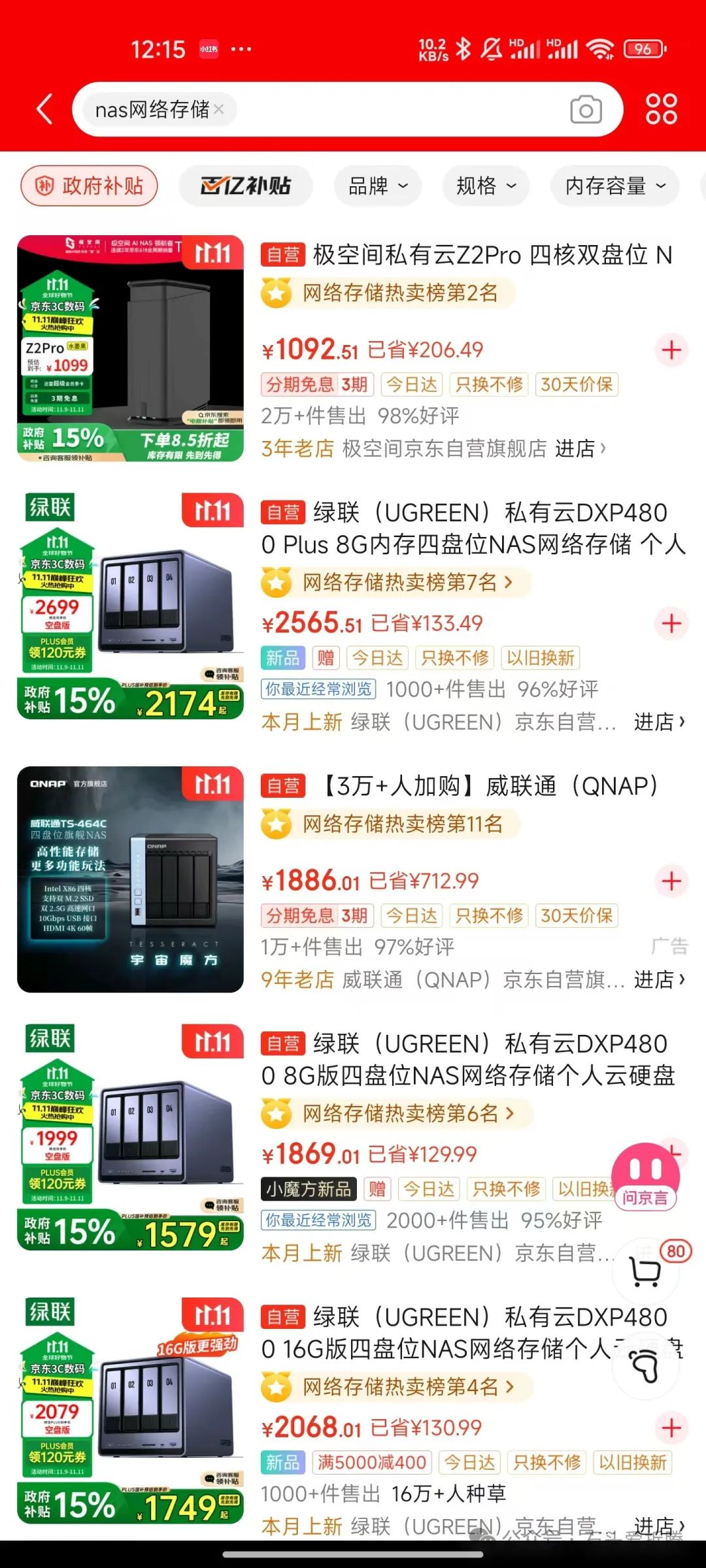The width and height of the screenshot is (706, 1568).
Task: Go back from search results
Action: (x=44, y=109)
